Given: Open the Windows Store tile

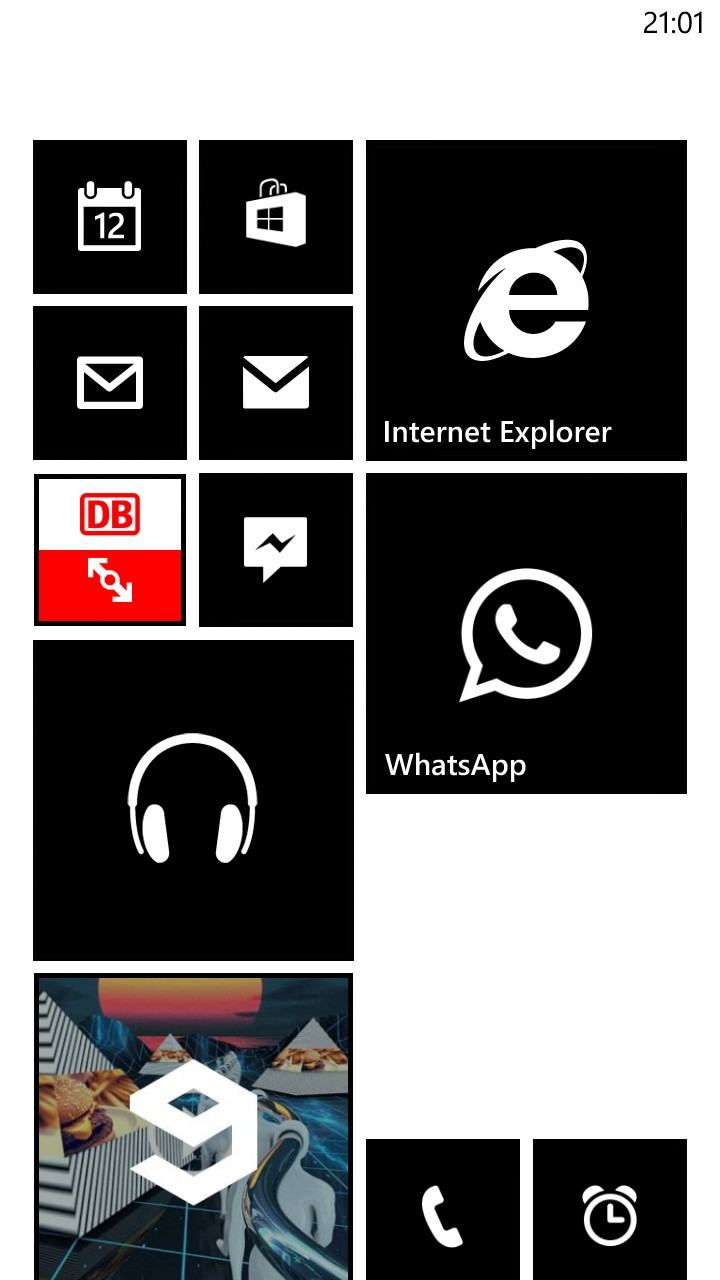Looking at the screenshot, I should (x=276, y=217).
